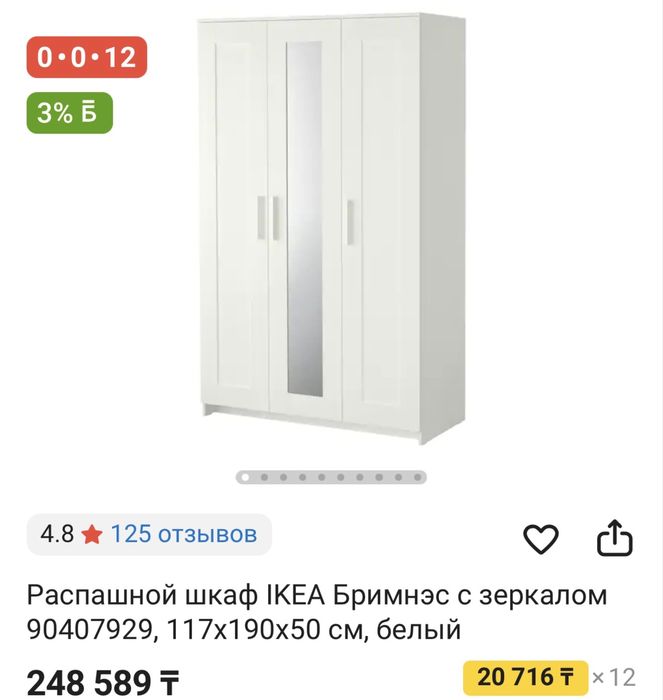Open the wardrobe product photo
663x700 pixels.
pyautogui.click(x=330, y=228)
